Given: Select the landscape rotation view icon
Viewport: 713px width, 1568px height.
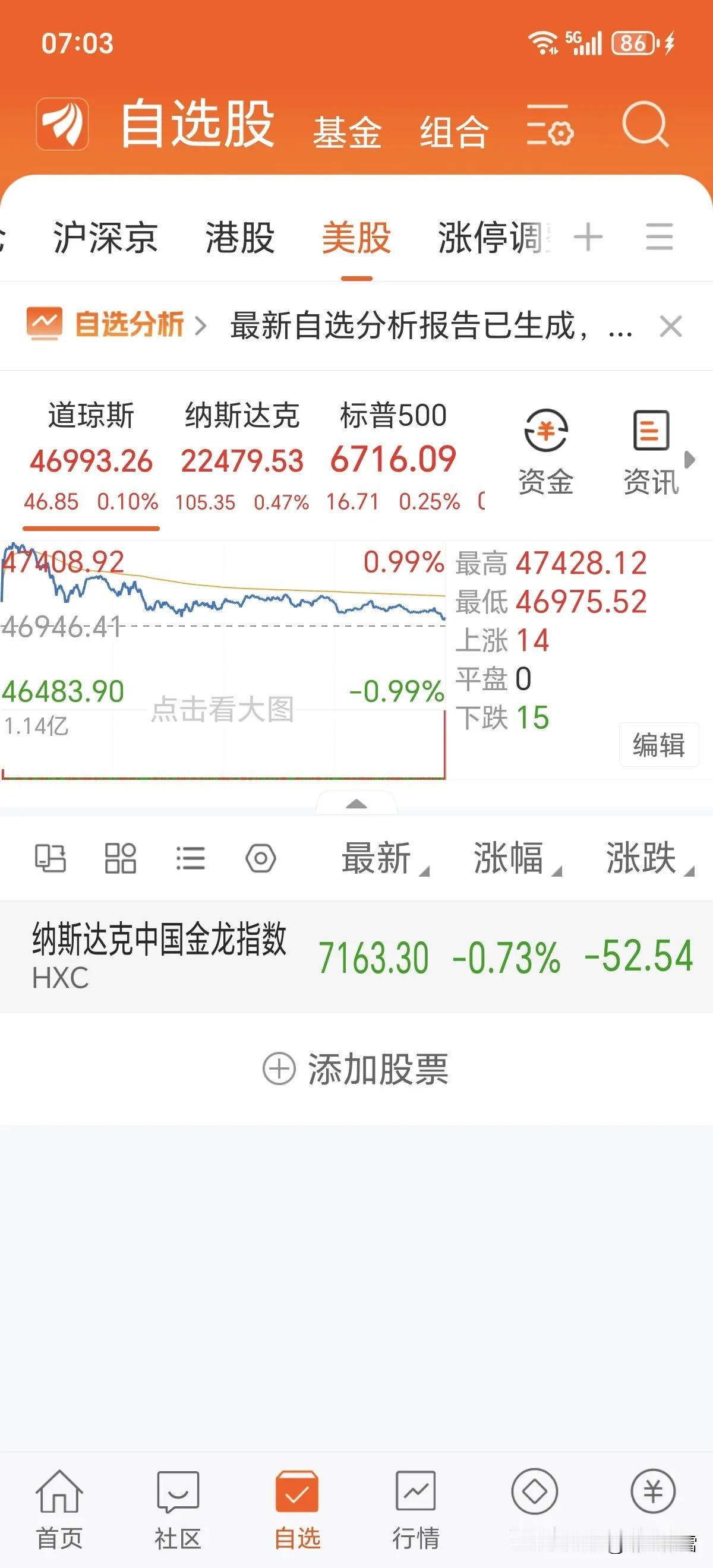Looking at the screenshot, I should (x=51, y=858).
